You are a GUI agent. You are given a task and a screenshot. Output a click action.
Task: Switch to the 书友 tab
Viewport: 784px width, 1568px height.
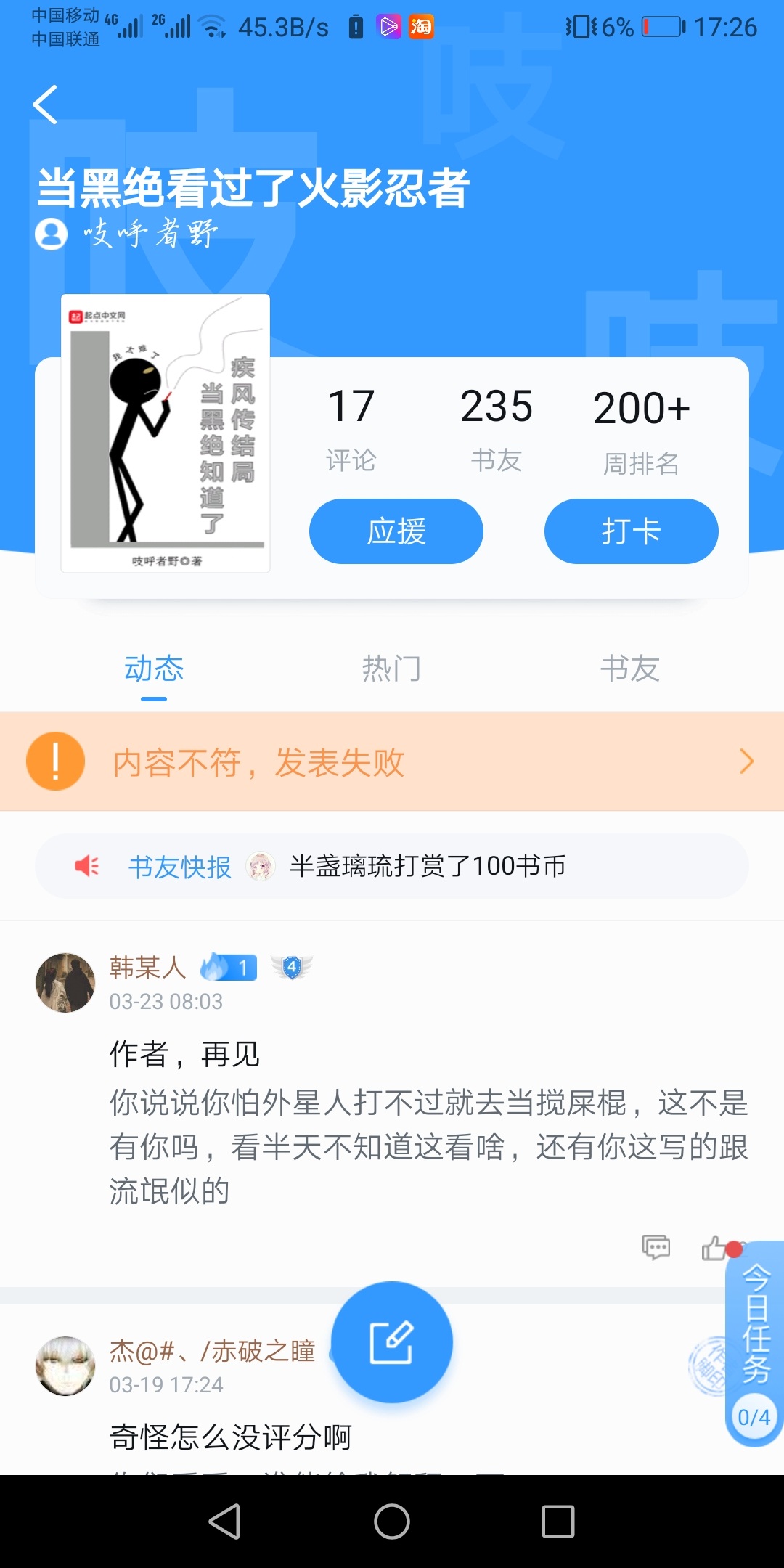630,669
